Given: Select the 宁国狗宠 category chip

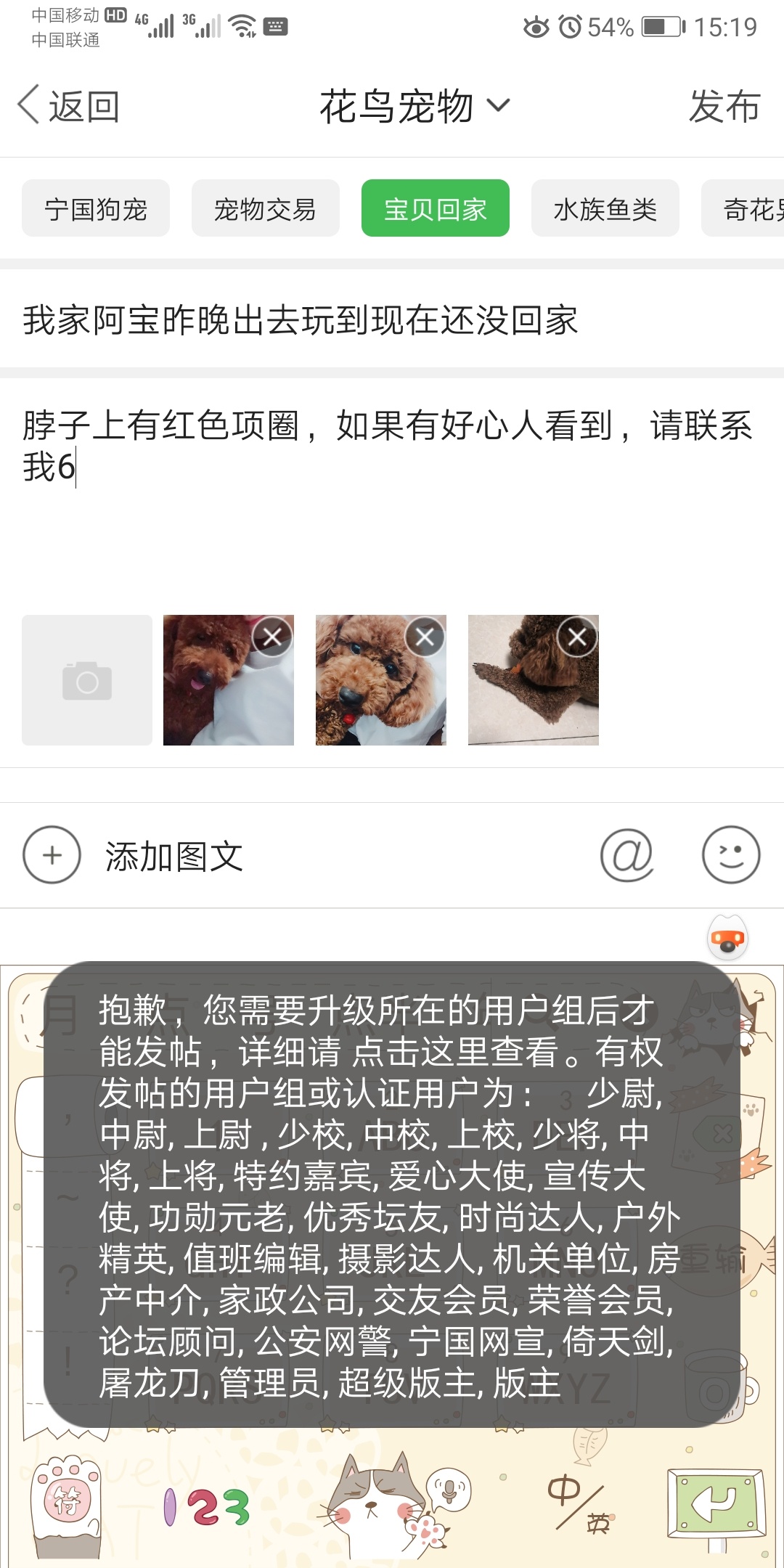Looking at the screenshot, I should pos(96,209).
